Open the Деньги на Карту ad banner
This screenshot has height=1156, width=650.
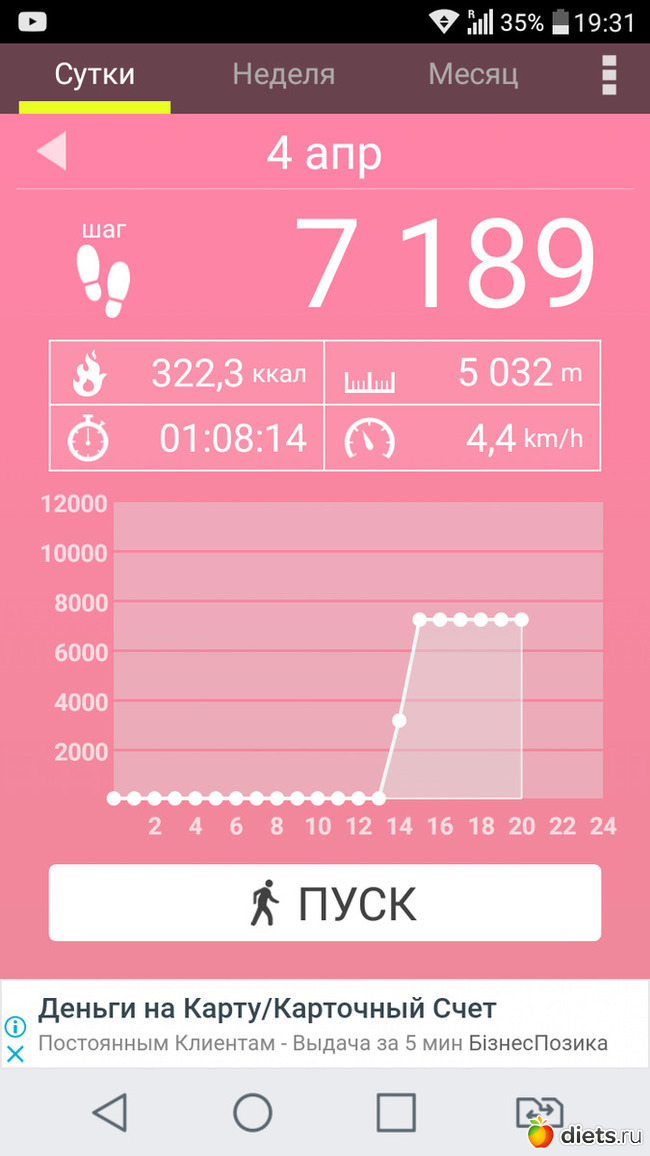pos(325,1024)
